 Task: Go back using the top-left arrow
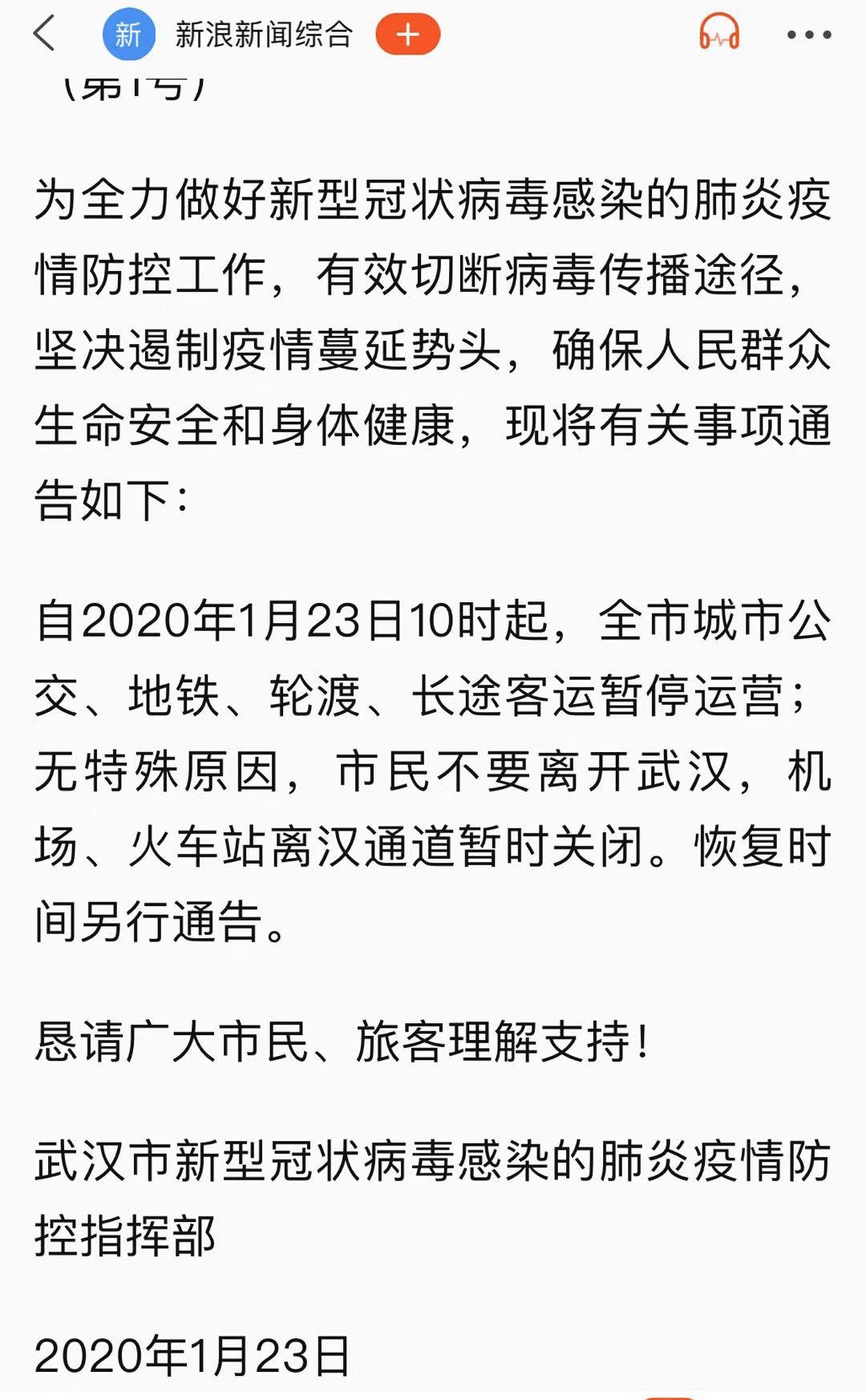[x=44, y=34]
